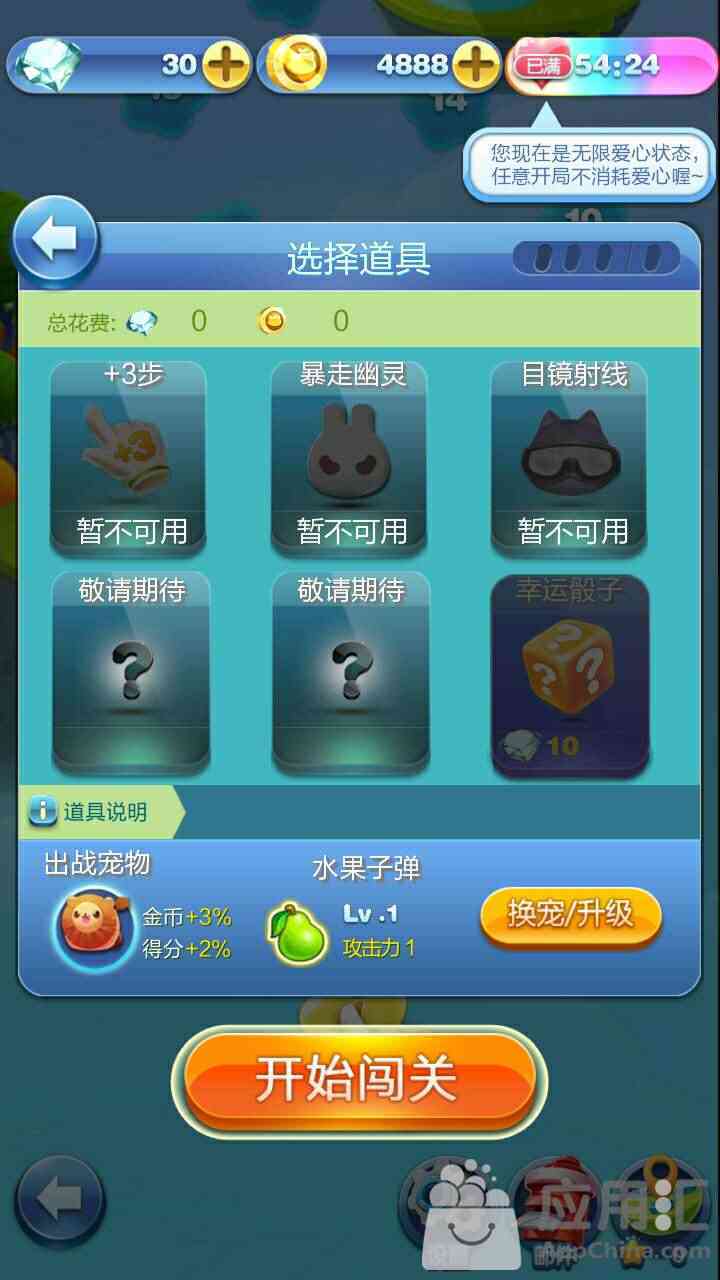Tap the 换宠/升级 button

(570, 914)
